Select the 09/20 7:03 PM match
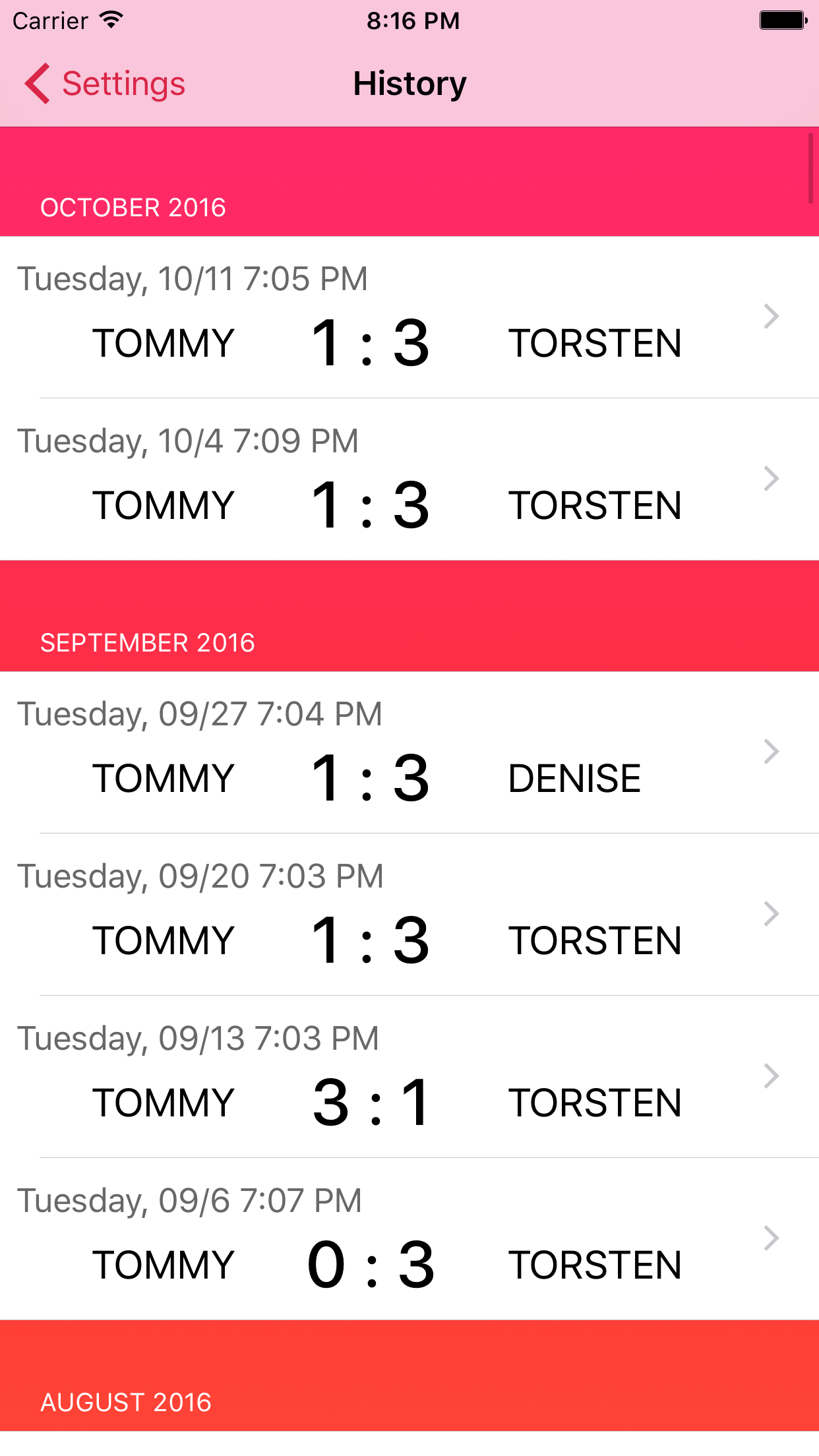 (x=409, y=915)
